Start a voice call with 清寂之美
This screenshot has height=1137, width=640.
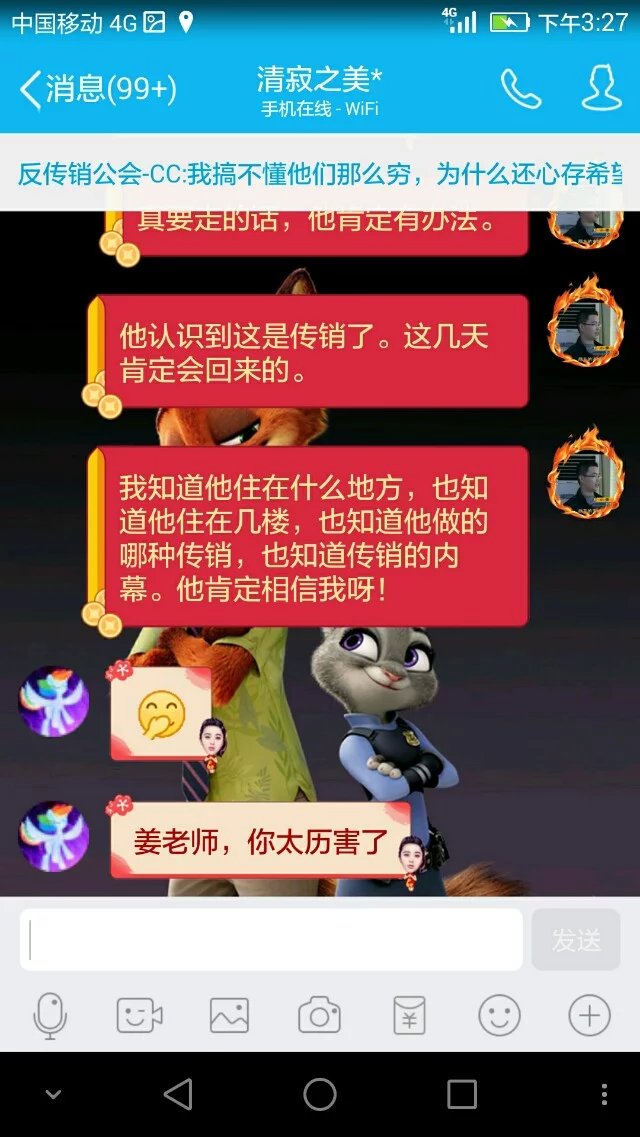(521, 90)
